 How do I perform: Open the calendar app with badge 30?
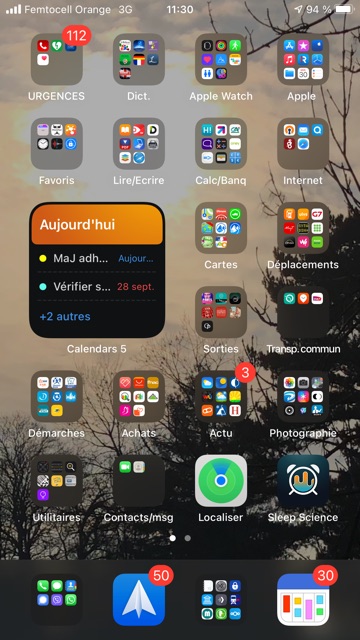tap(303, 600)
